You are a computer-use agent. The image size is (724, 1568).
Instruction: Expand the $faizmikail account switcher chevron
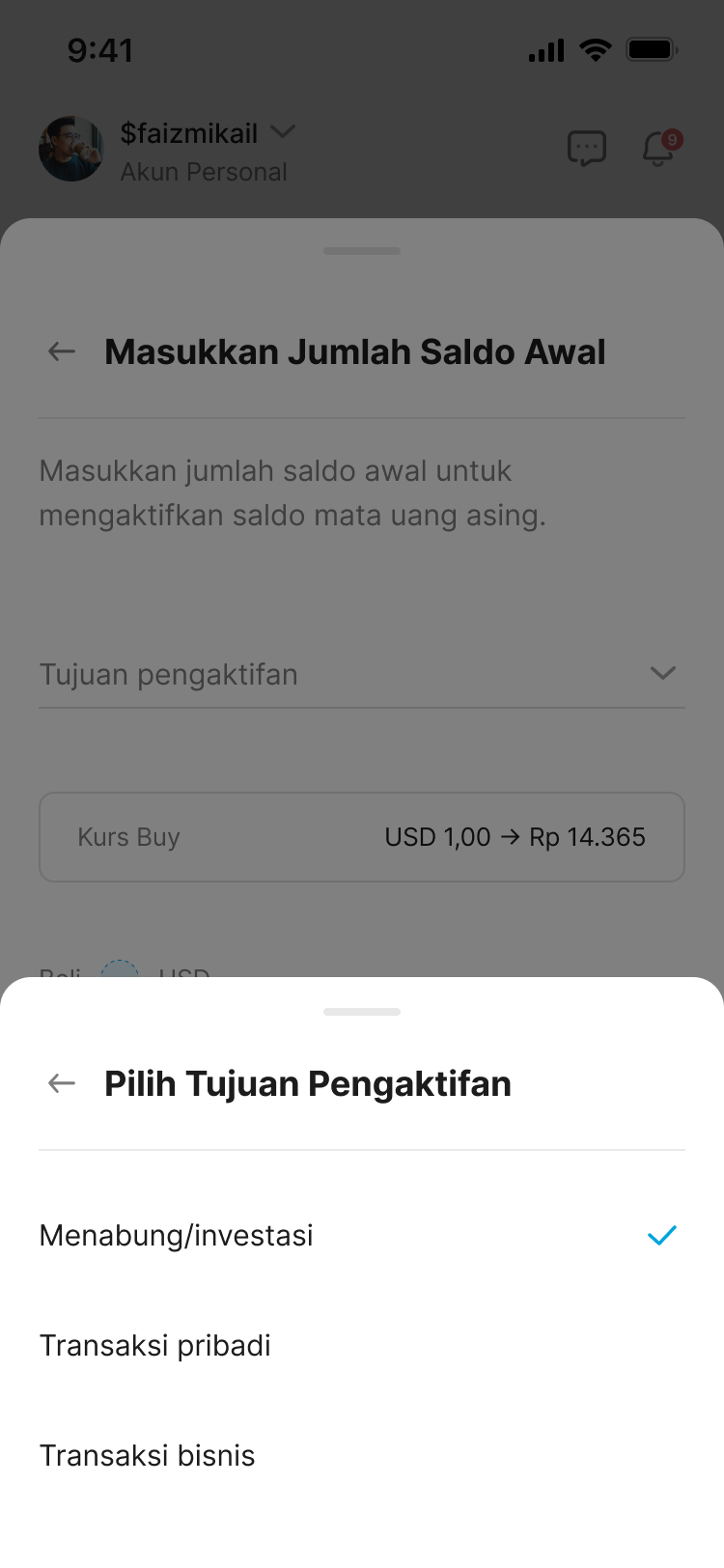(282, 132)
